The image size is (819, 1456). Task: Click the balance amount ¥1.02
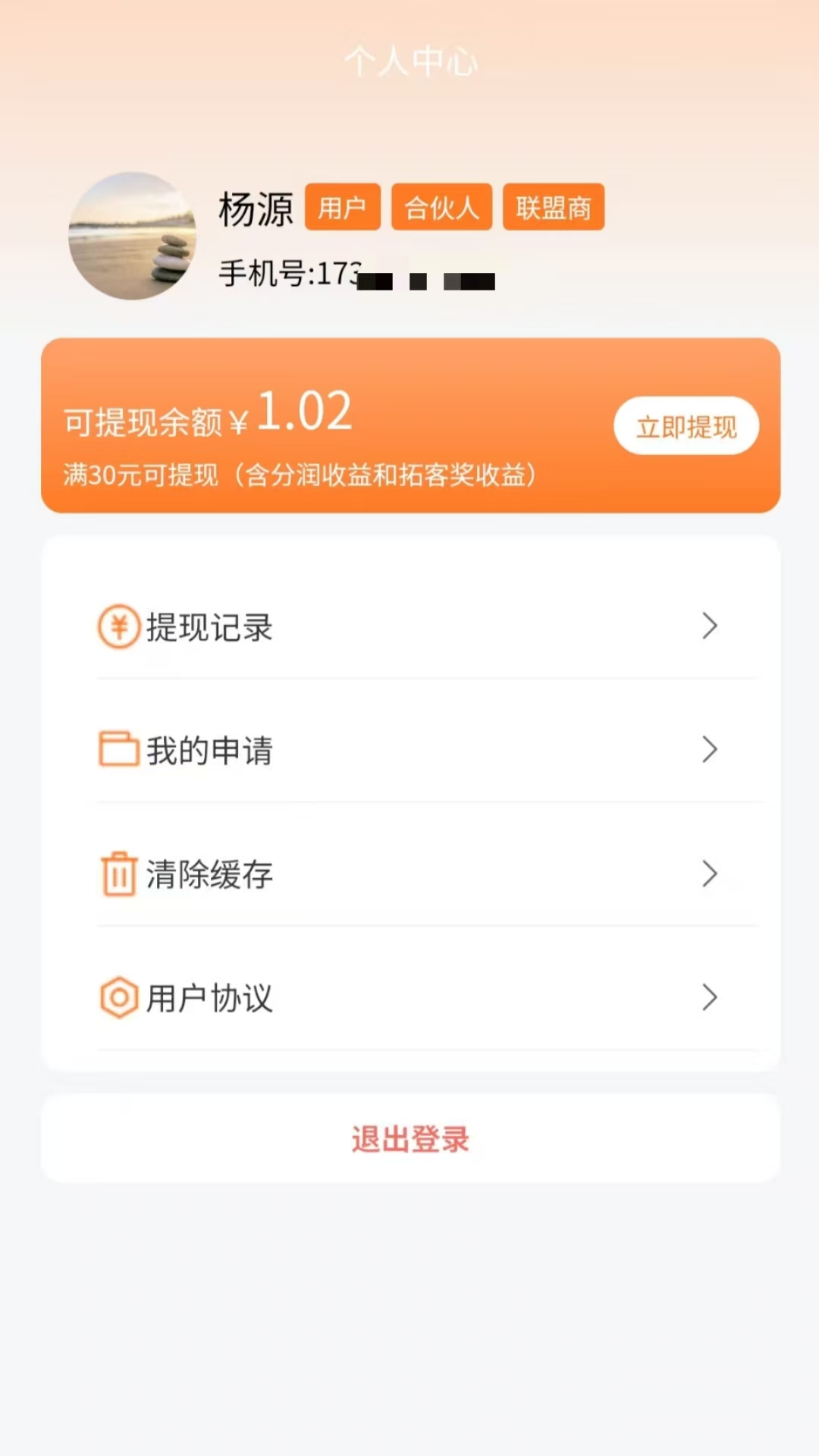[x=302, y=413]
